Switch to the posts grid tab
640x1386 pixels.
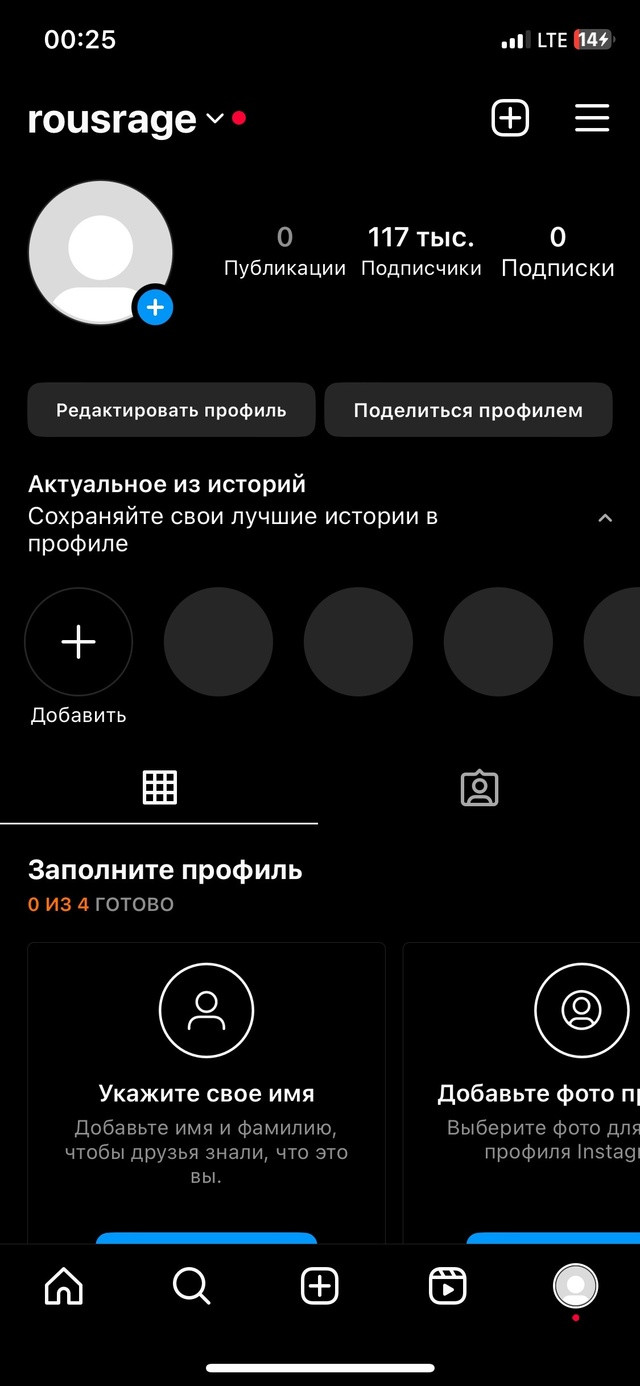tap(160, 788)
